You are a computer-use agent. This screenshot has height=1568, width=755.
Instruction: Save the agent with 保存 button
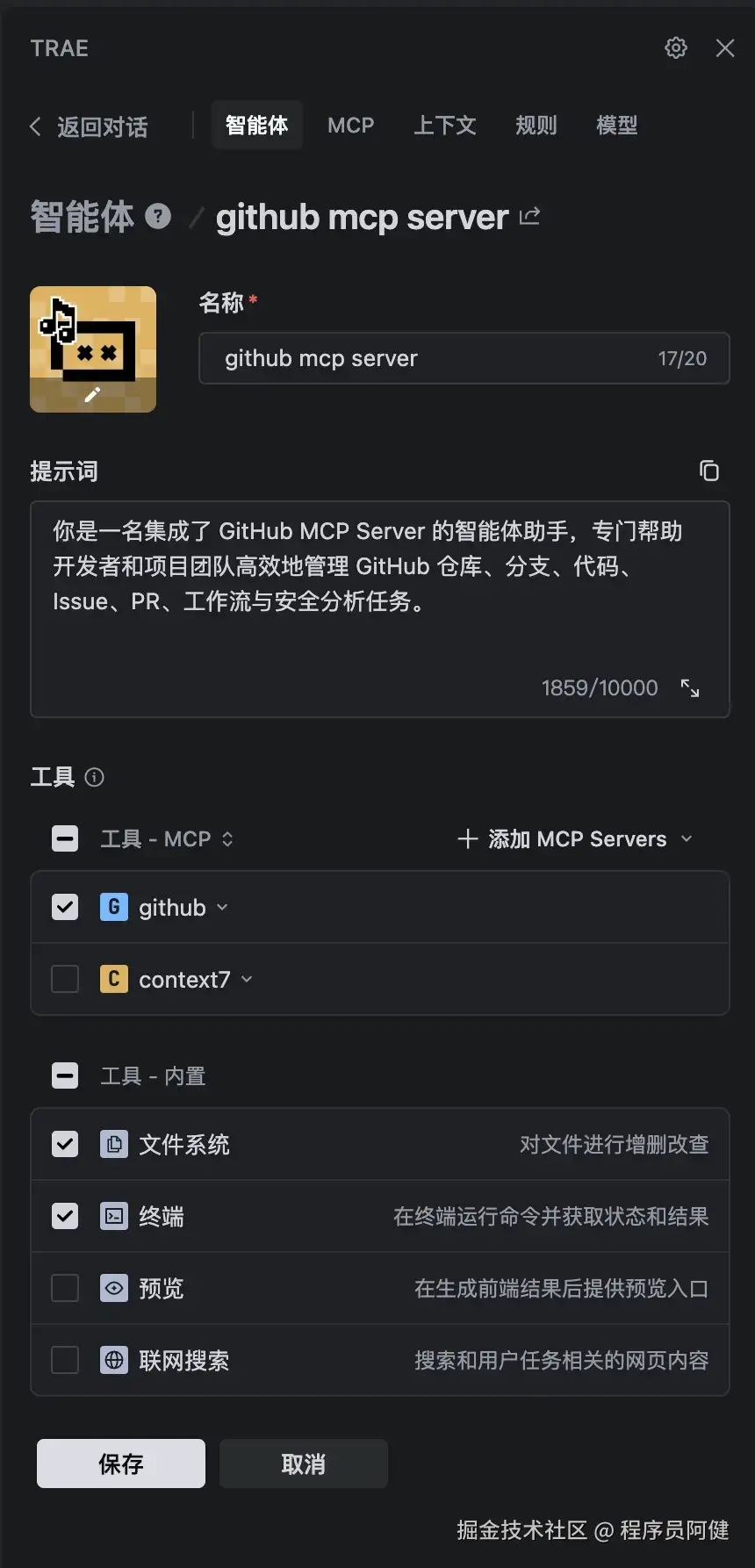pos(120,1464)
